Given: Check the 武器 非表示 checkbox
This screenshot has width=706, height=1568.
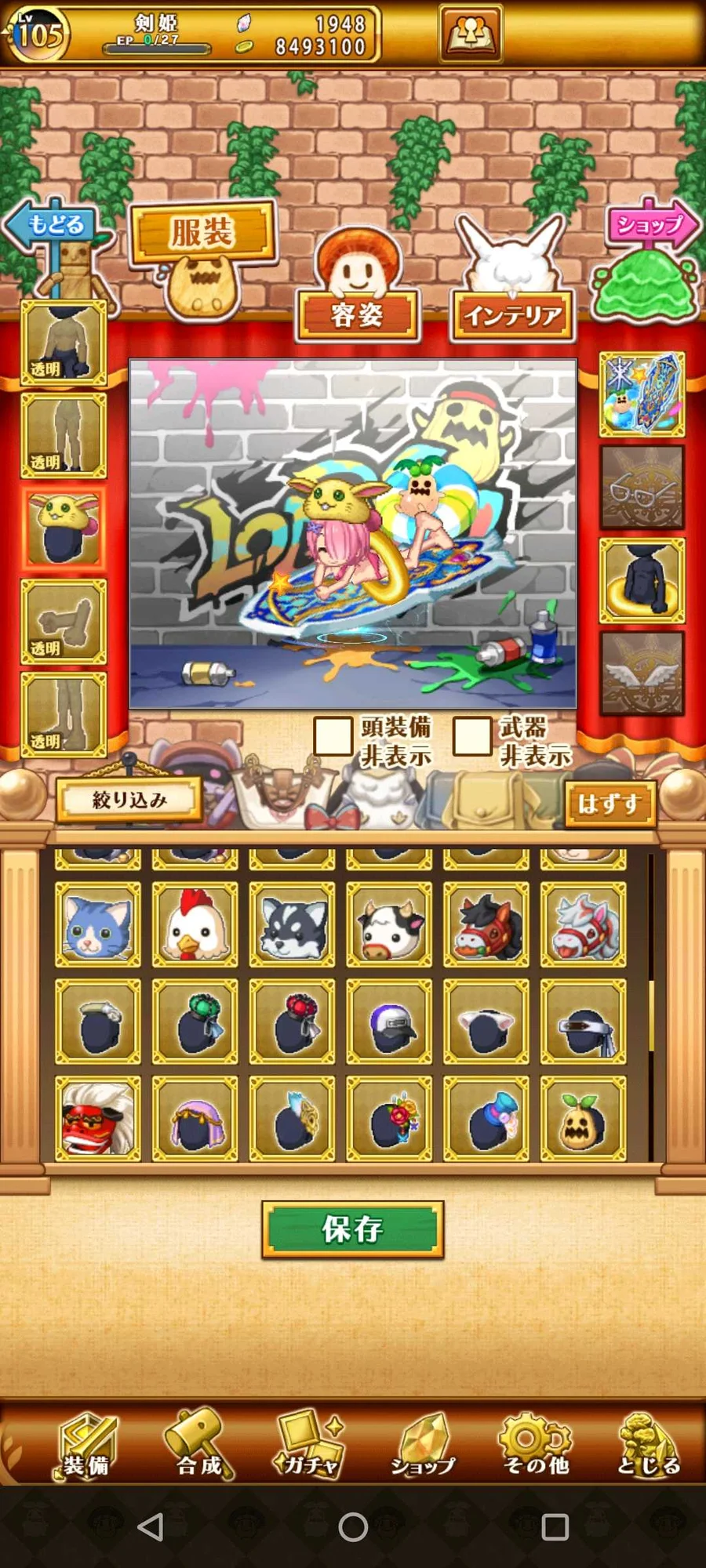Looking at the screenshot, I should click(x=472, y=737).
